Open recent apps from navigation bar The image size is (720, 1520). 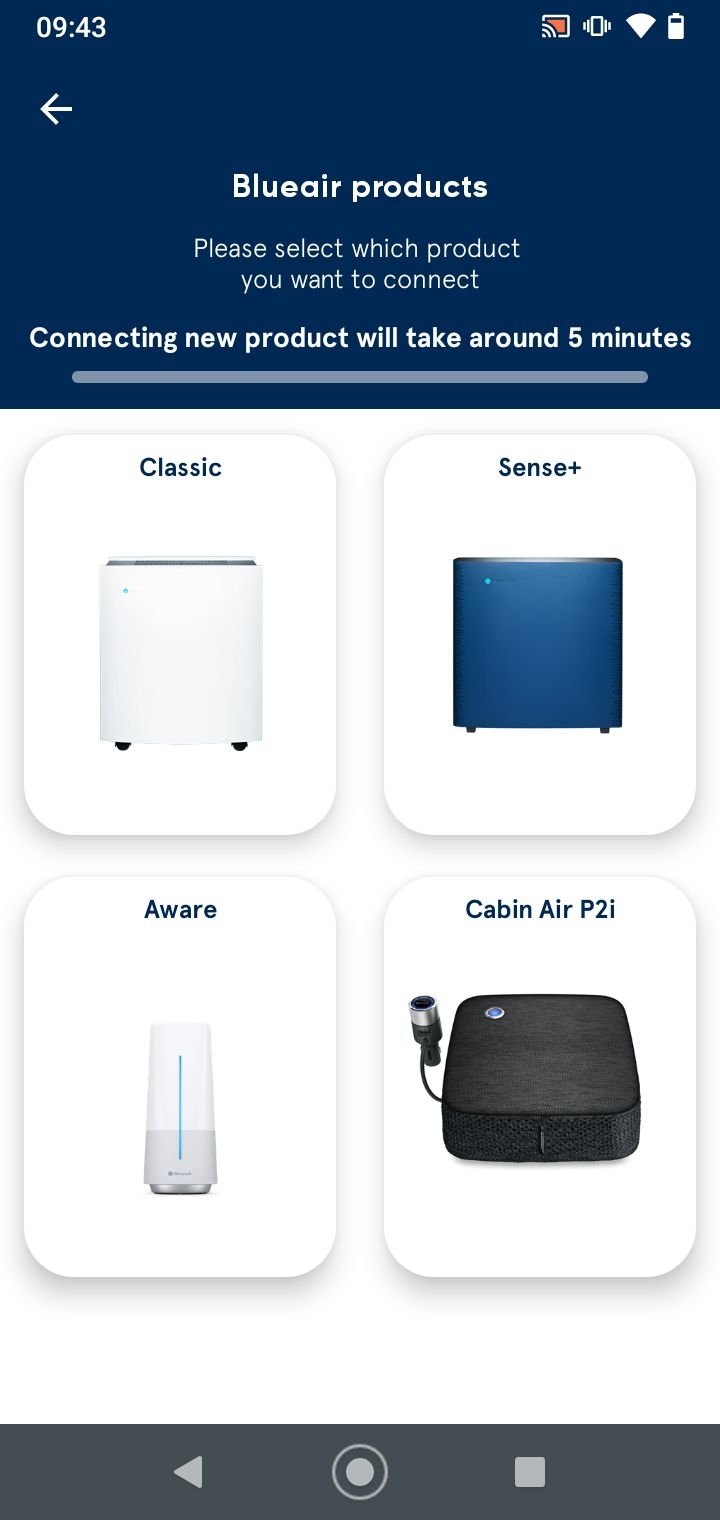(x=529, y=1472)
